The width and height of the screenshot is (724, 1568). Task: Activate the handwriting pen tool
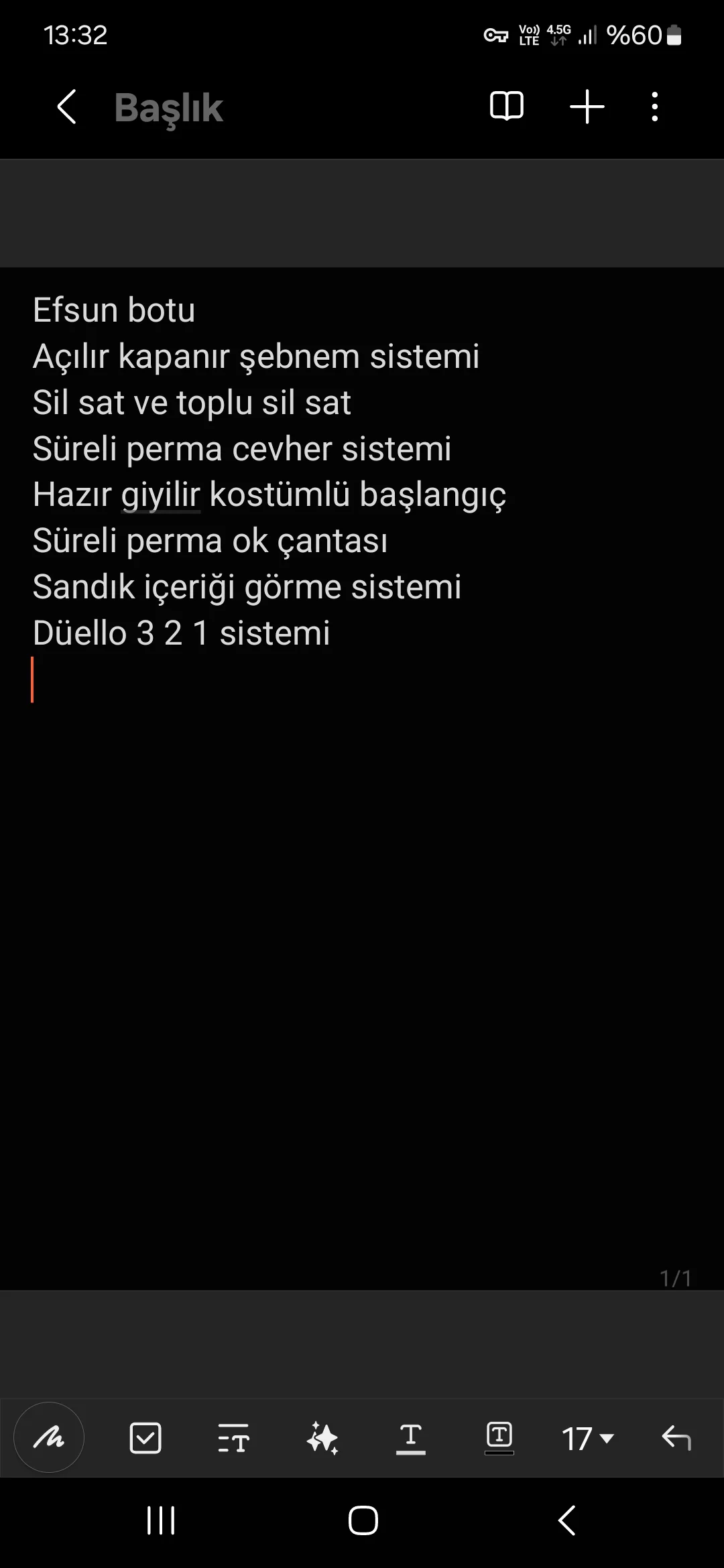coord(49,1437)
